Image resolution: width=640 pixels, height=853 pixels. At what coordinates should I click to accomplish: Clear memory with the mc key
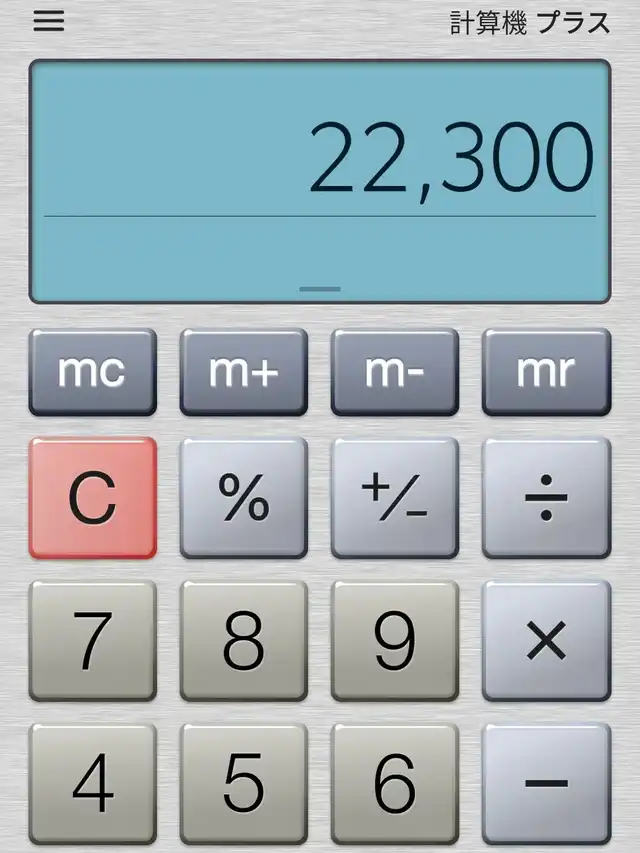(x=93, y=372)
